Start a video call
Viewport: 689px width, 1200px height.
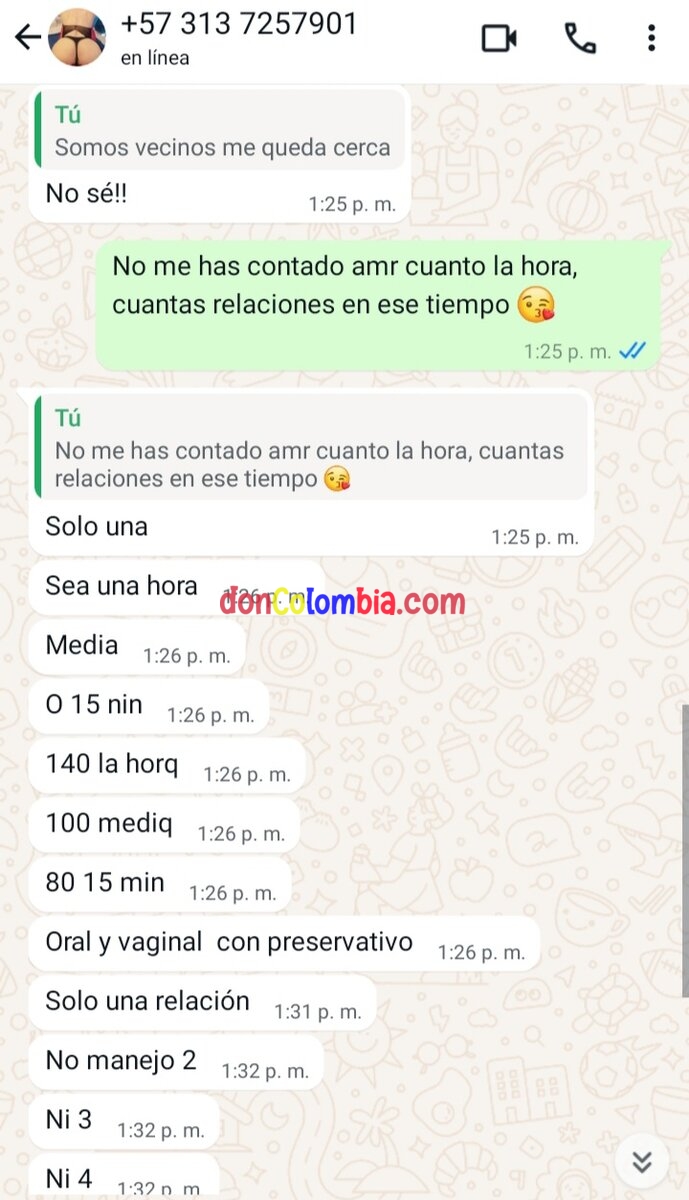pyautogui.click(x=499, y=38)
